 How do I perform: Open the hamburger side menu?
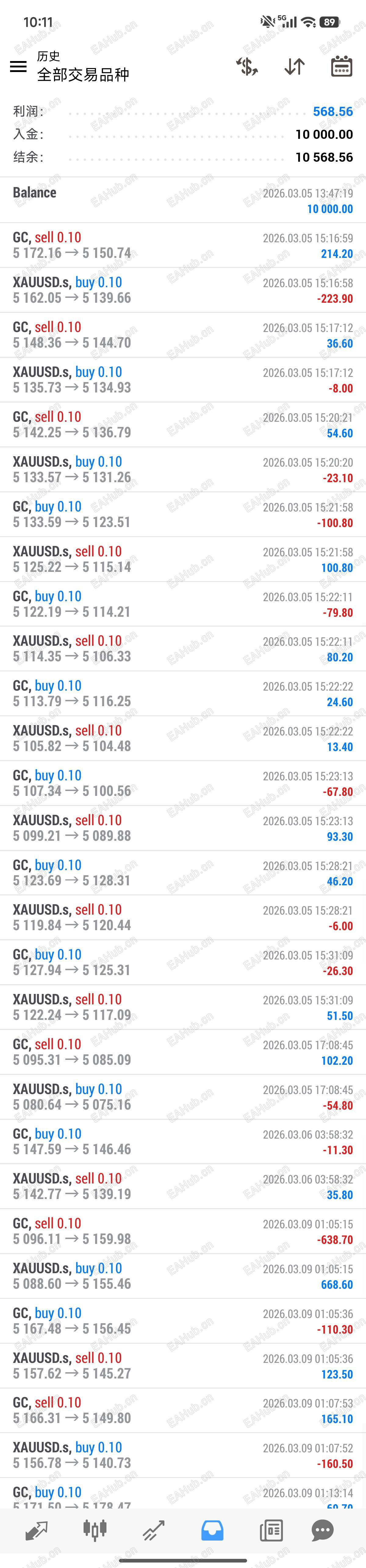point(18,66)
